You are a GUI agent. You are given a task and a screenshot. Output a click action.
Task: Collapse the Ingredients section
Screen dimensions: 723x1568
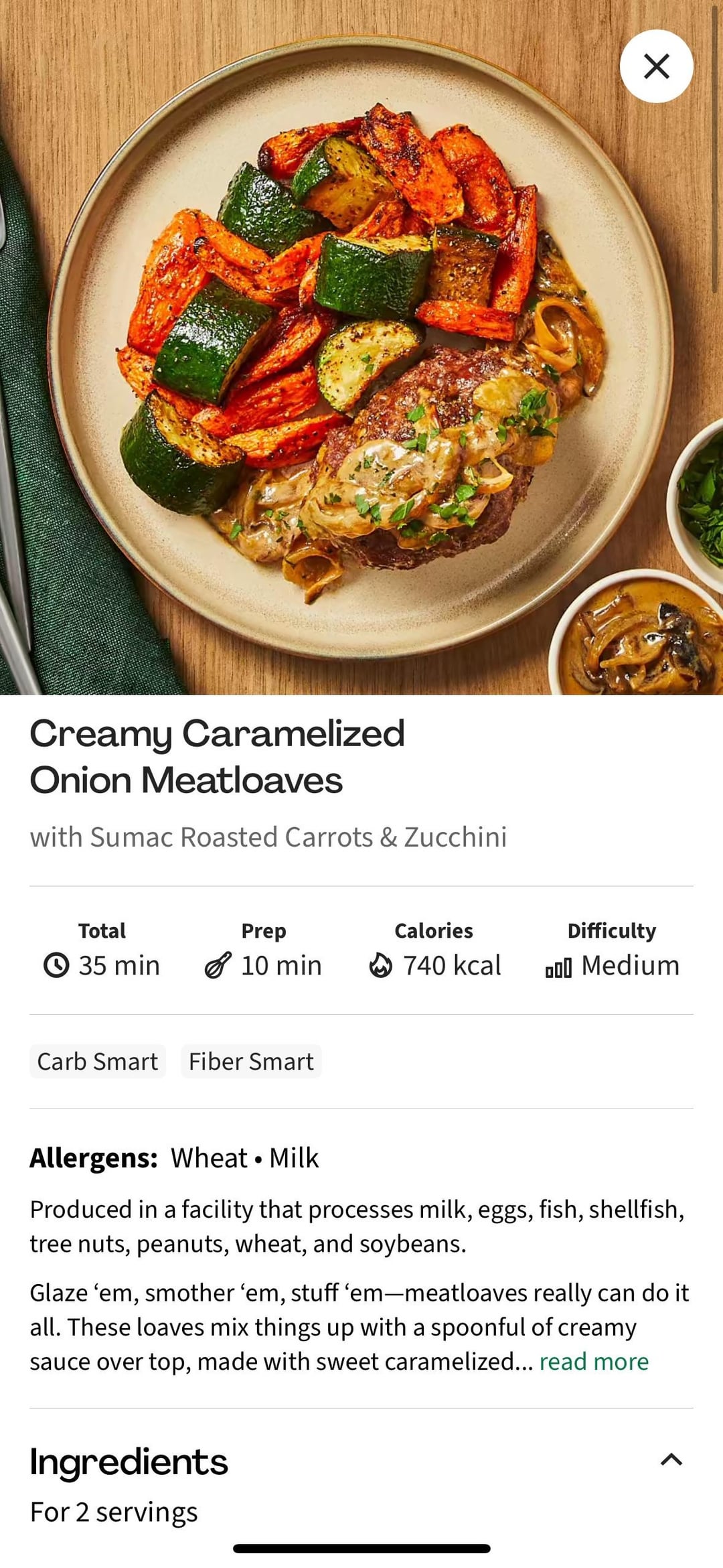tap(671, 1460)
